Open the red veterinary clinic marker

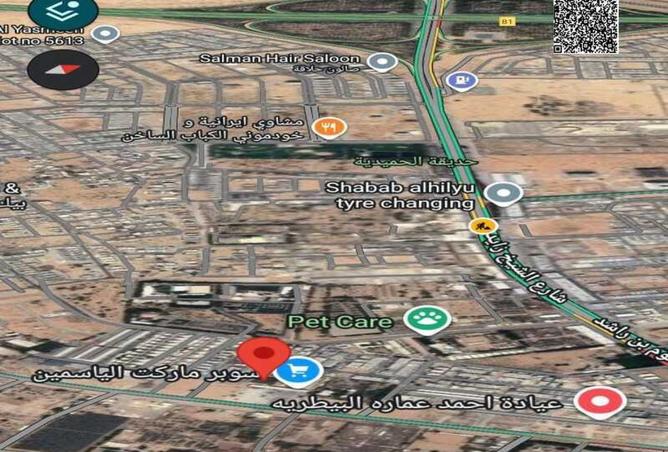point(601,401)
